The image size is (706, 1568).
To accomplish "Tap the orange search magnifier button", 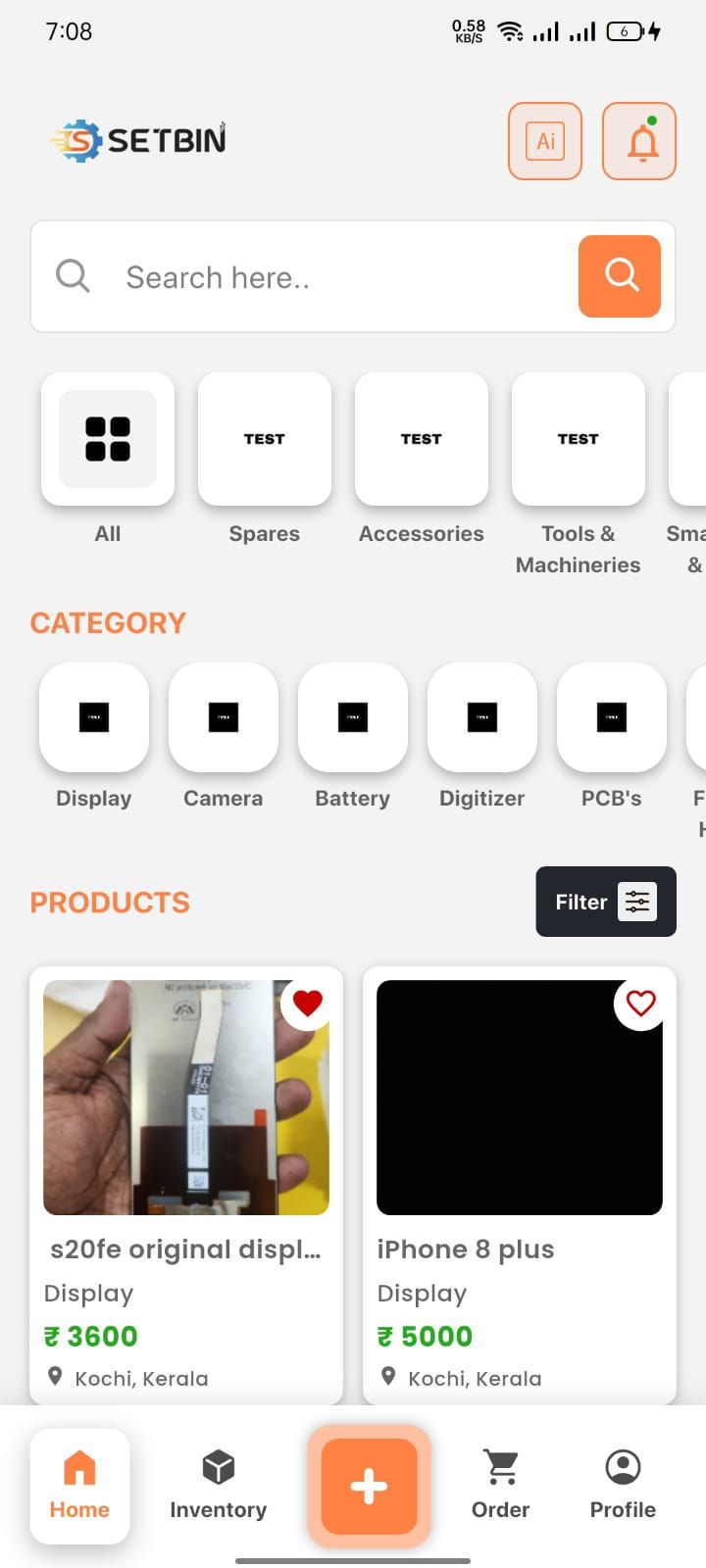I will point(620,276).
